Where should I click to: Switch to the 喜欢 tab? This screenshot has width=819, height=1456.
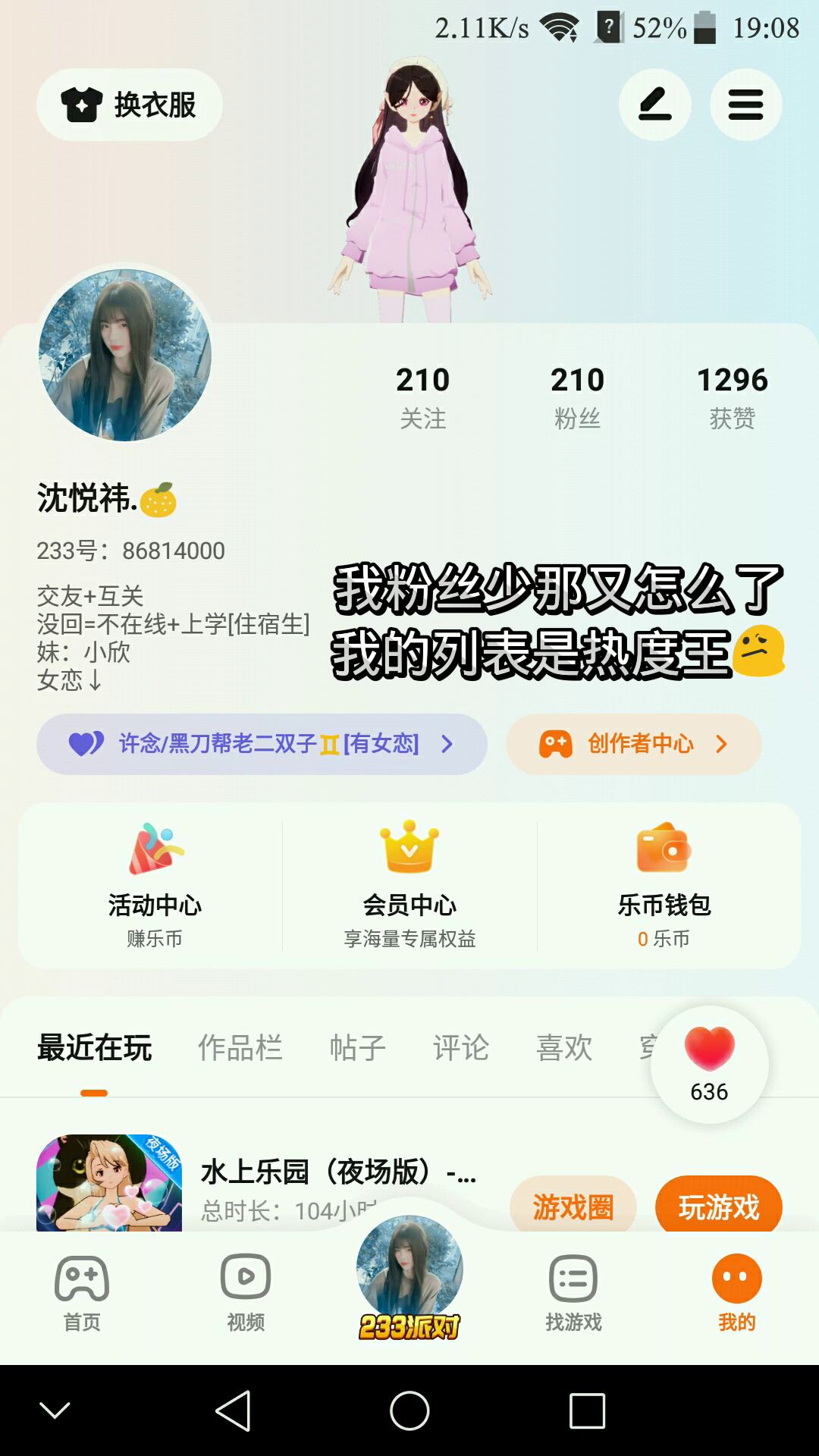pos(563,1048)
